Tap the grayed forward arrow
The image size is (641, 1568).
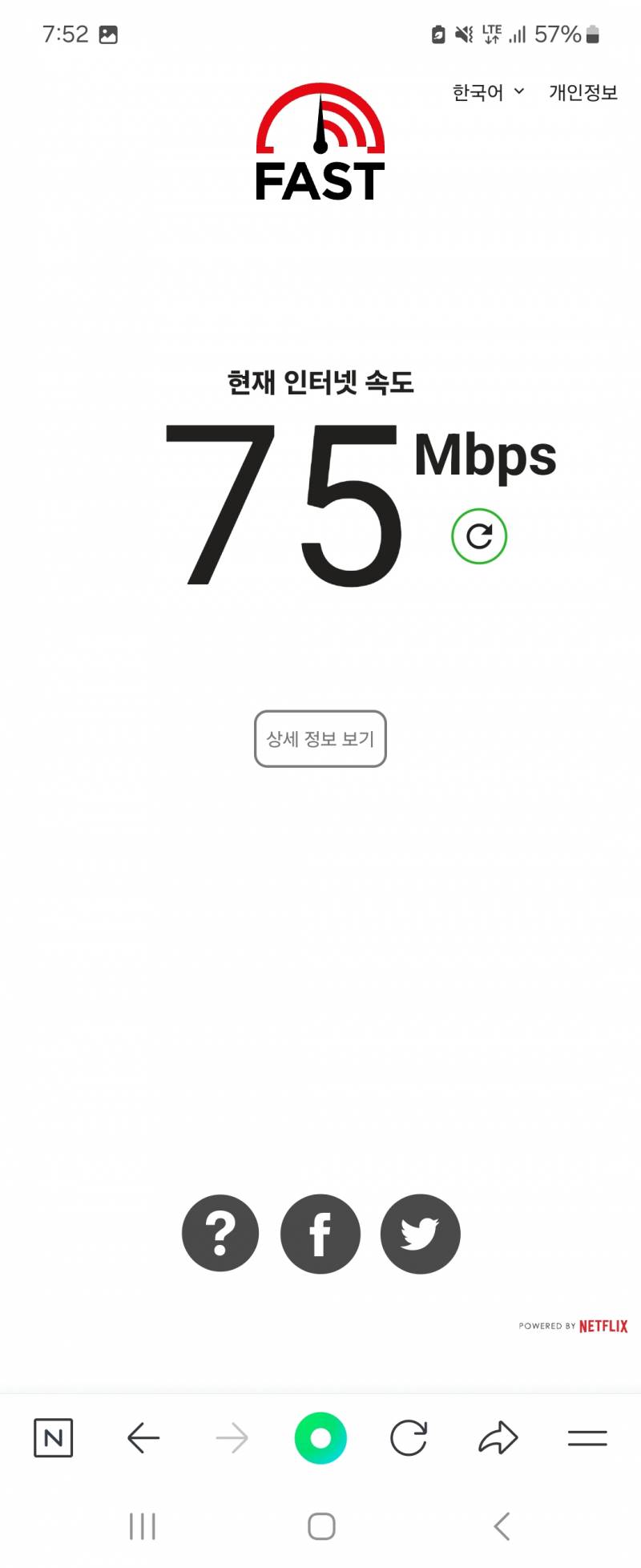(x=232, y=1437)
